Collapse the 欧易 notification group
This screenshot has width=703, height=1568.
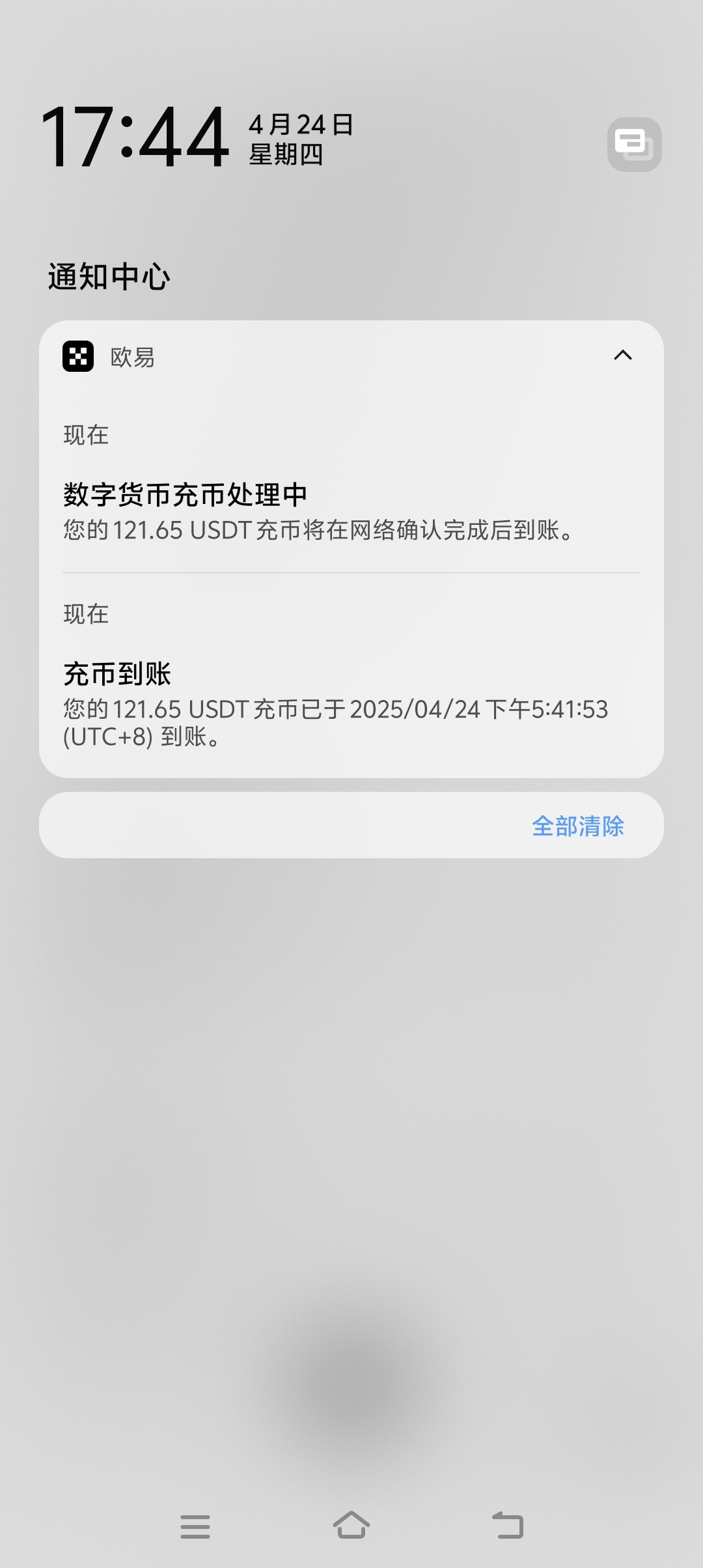(x=623, y=355)
